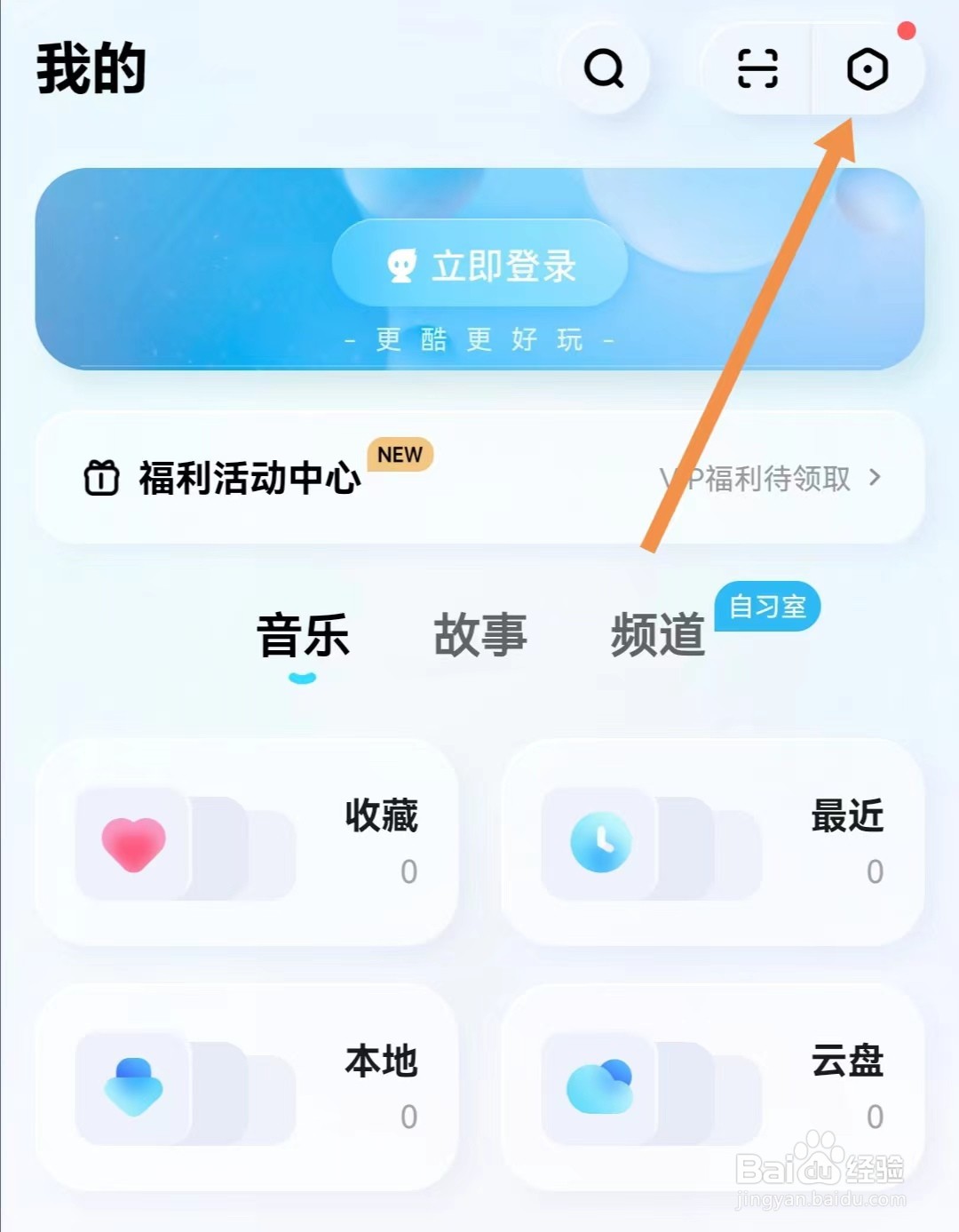This screenshot has width=959, height=1232.
Task: Open the search icon at top
Action: coord(605,69)
